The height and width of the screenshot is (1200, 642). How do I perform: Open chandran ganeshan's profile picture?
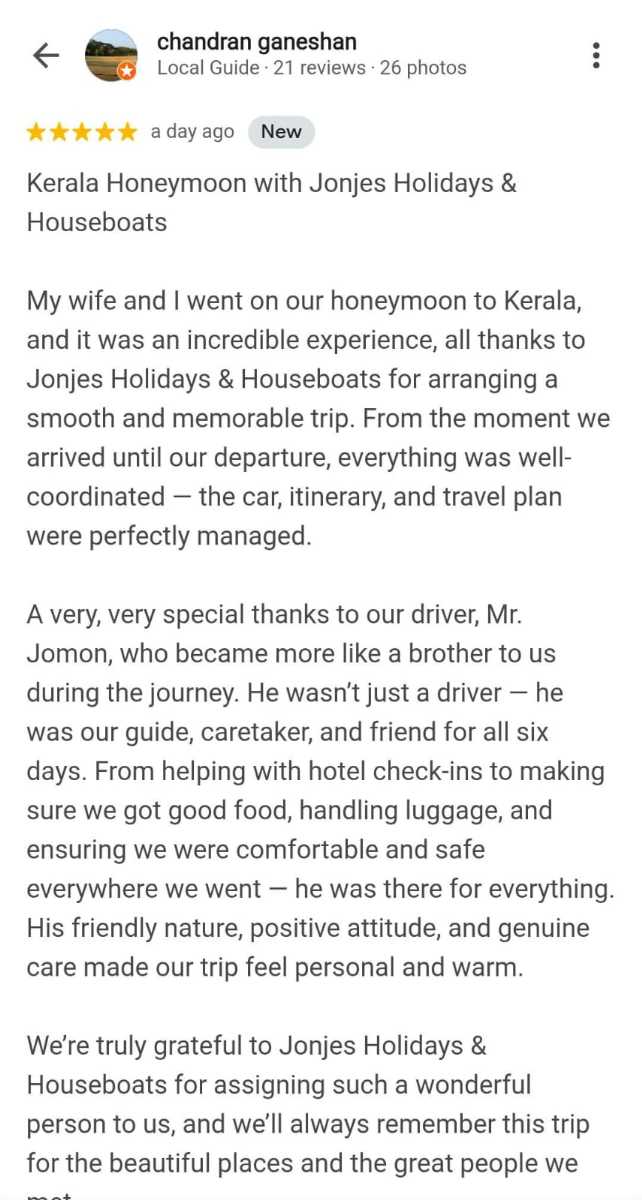coord(111,55)
